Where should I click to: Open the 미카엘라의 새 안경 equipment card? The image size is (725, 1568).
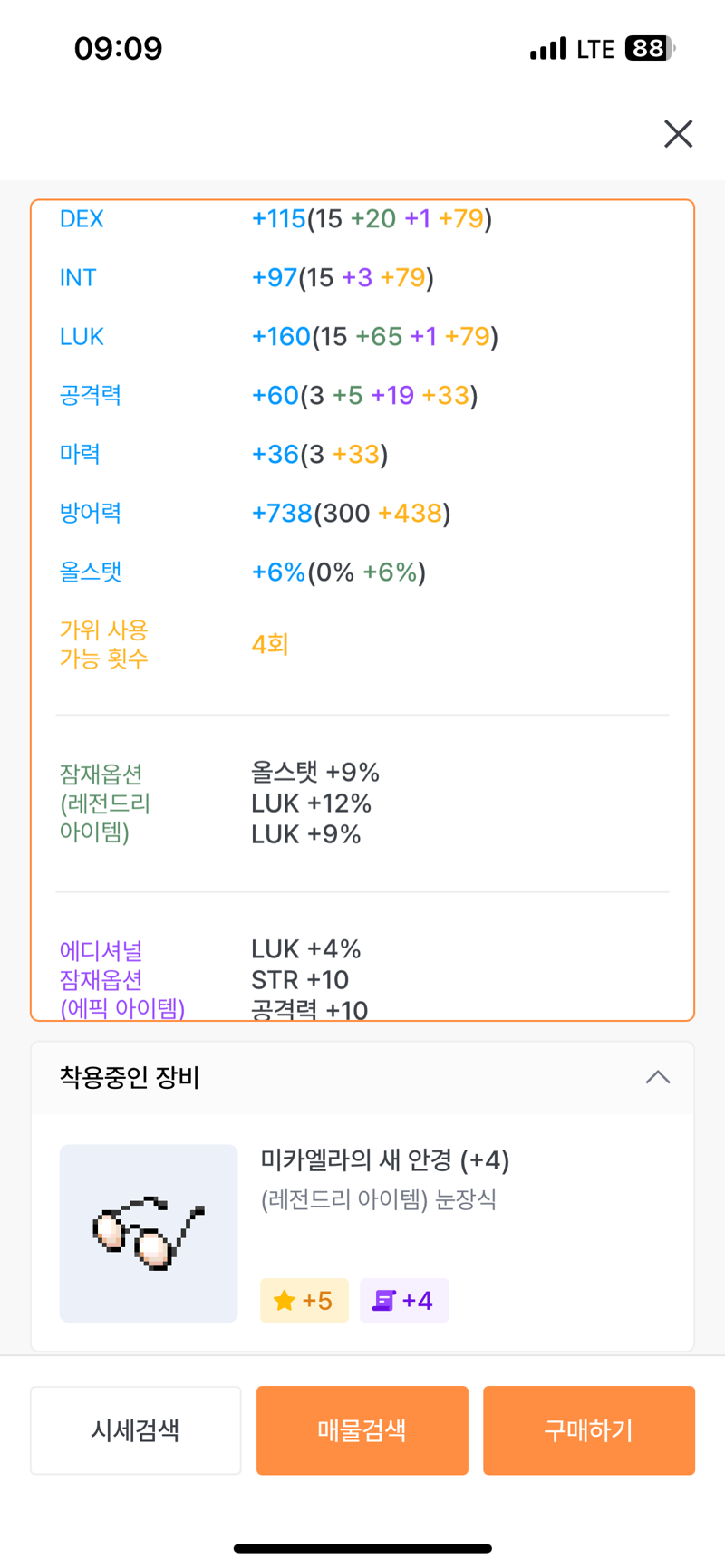point(362,1233)
